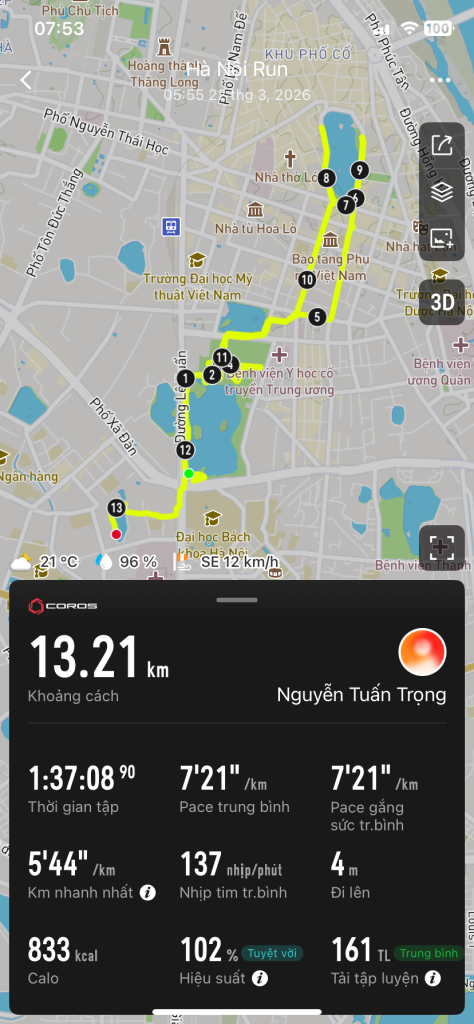Open the map layers selector

442,192
